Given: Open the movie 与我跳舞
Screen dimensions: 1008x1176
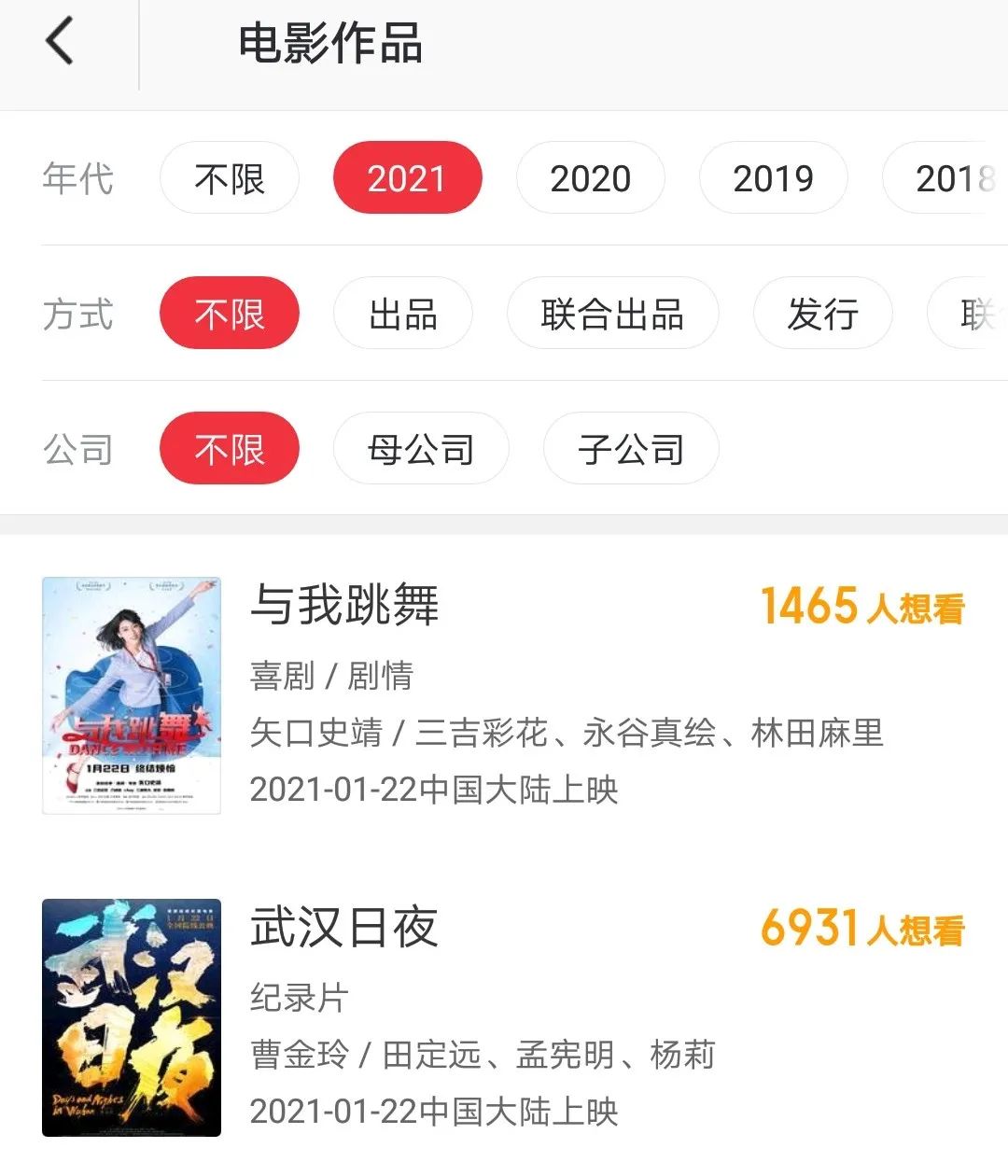Looking at the screenshot, I should point(344,605).
